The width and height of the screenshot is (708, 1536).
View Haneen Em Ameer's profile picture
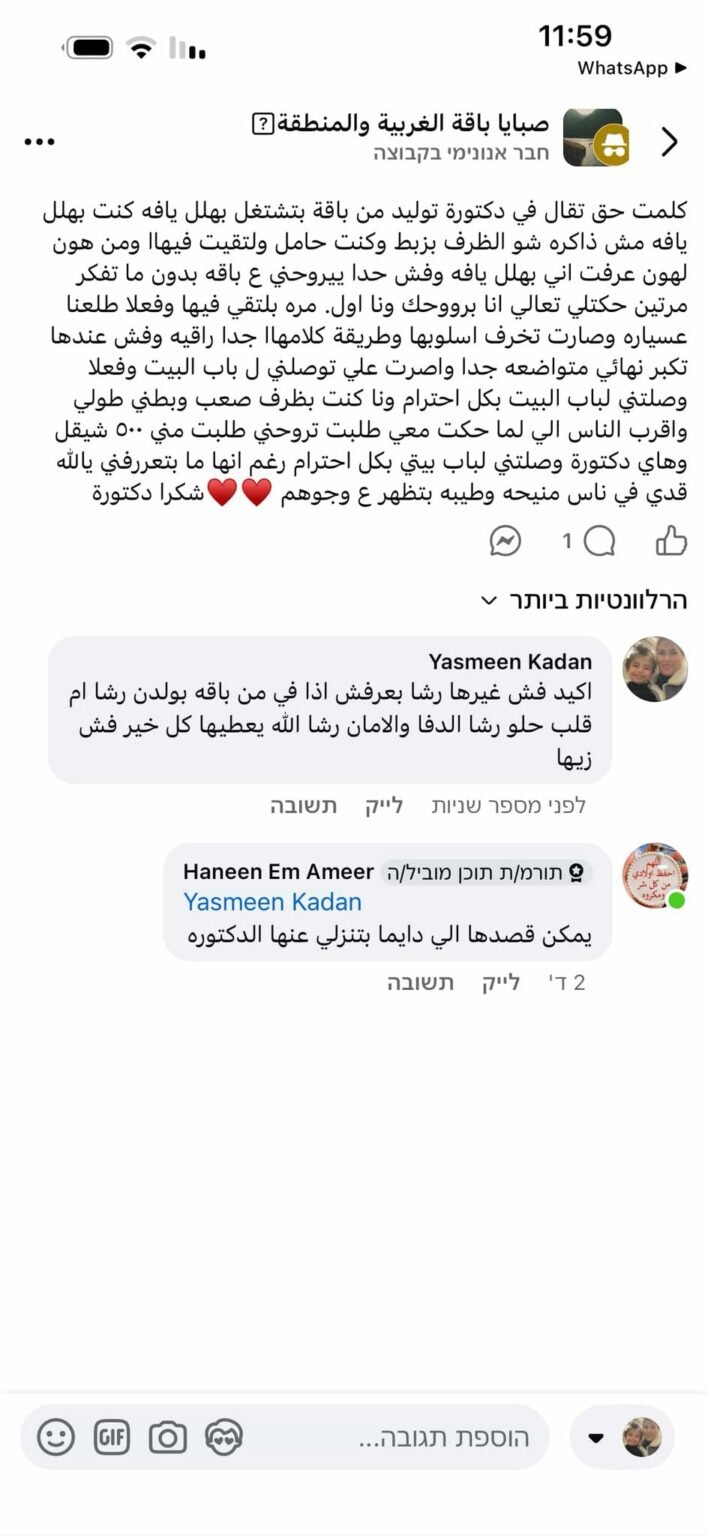point(655,876)
